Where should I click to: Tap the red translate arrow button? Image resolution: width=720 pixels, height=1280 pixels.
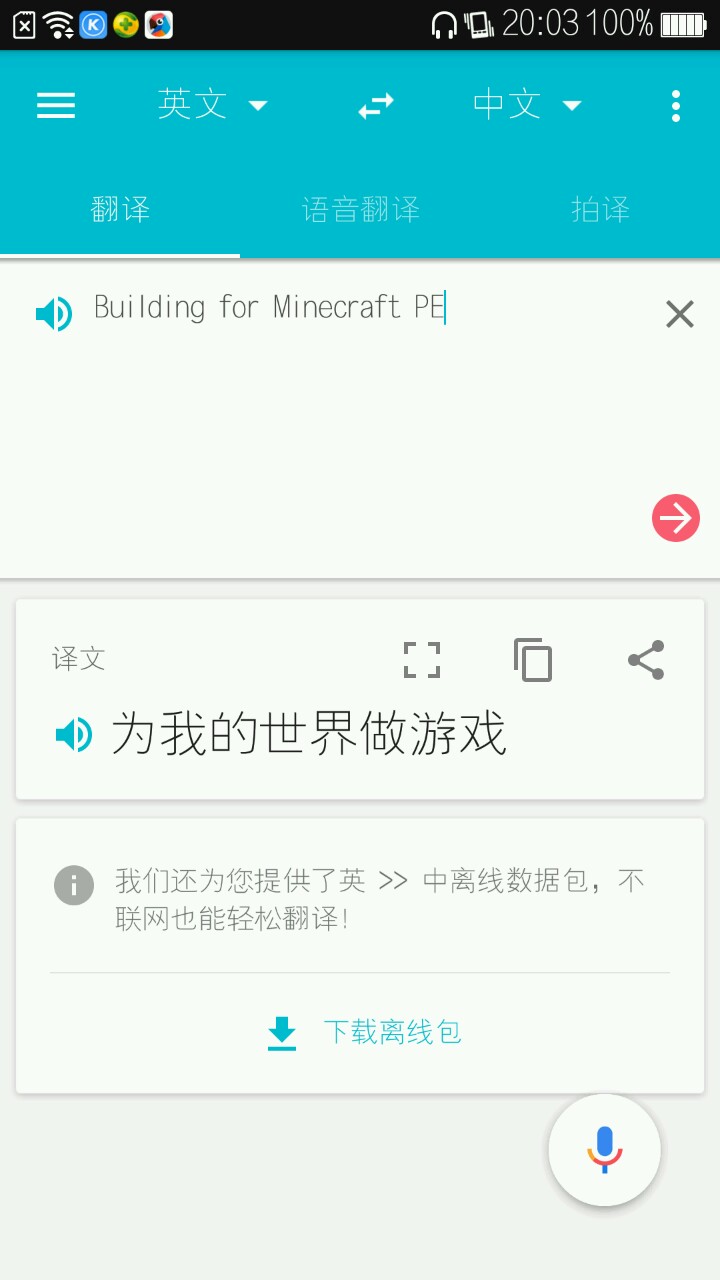click(x=676, y=518)
